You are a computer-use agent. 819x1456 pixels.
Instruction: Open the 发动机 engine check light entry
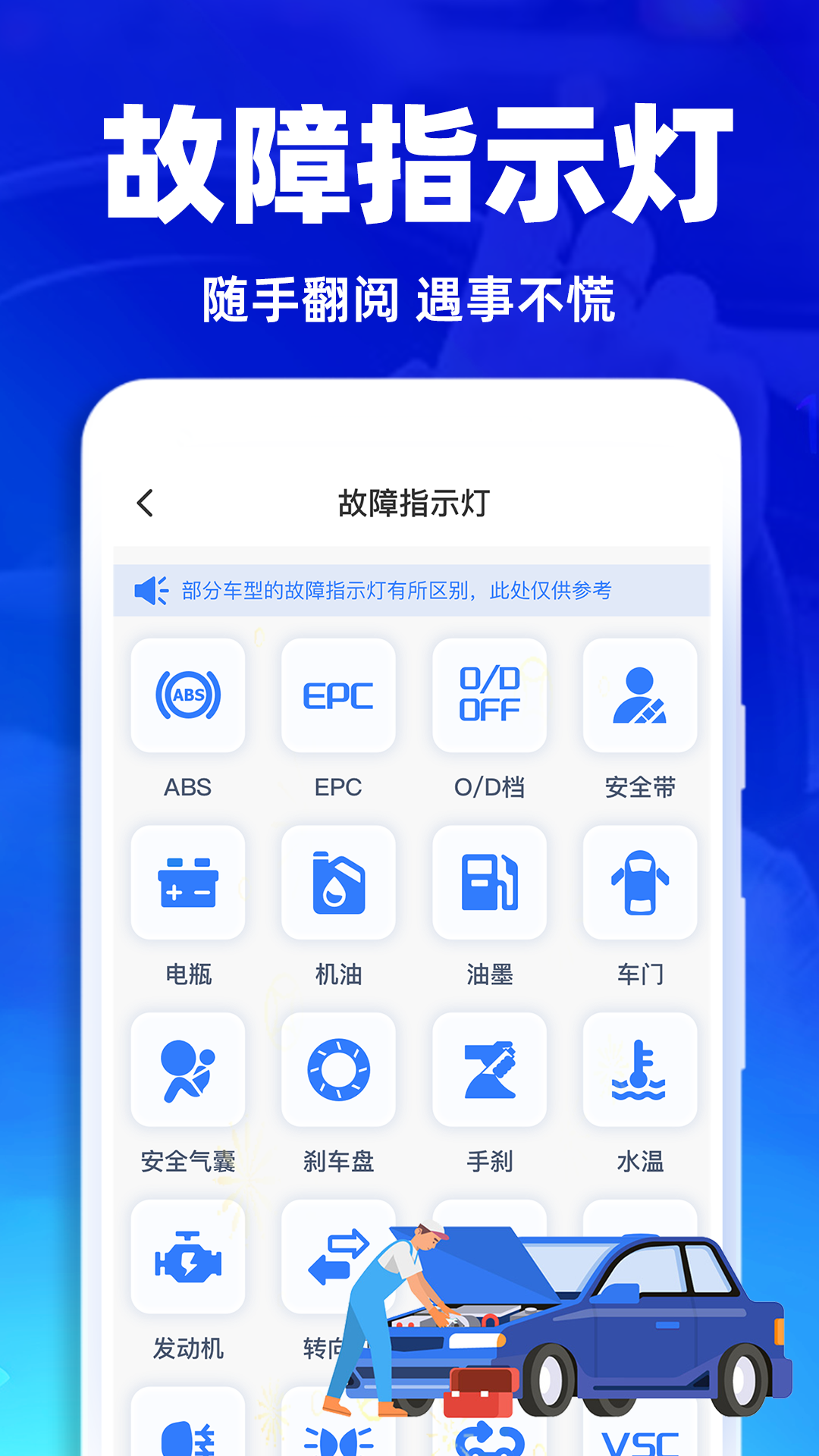pos(187,1257)
